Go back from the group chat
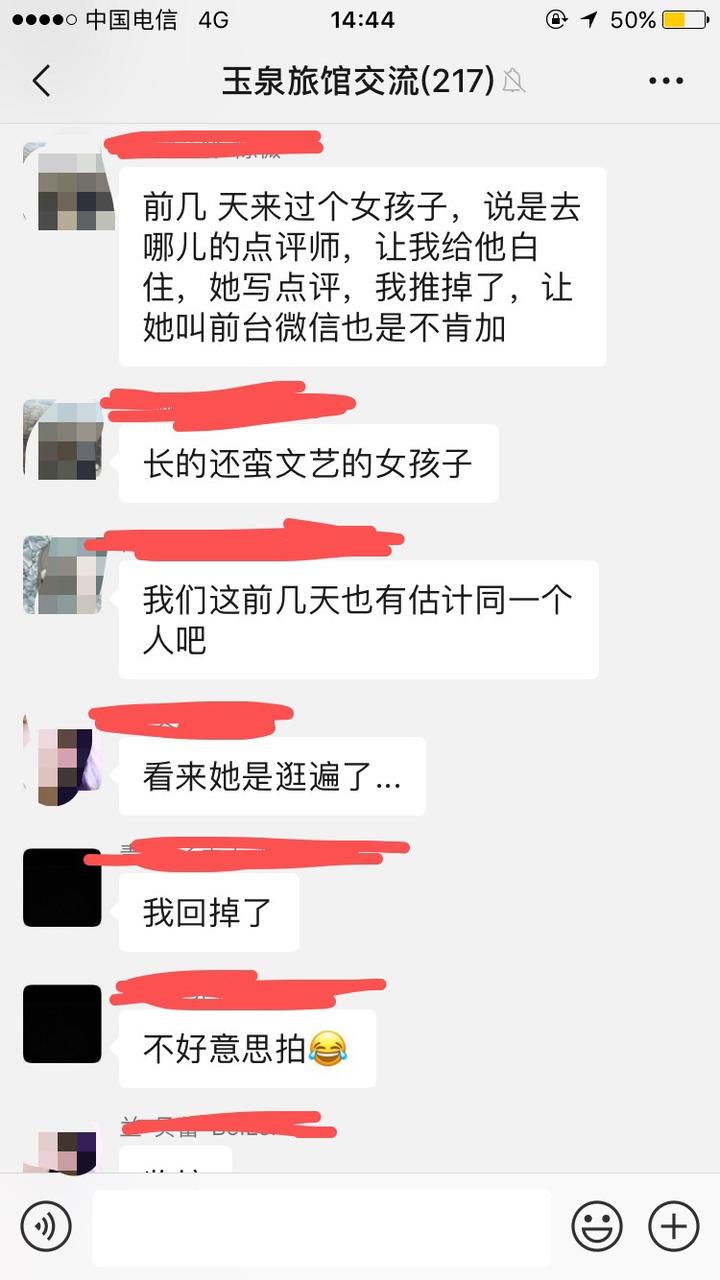This screenshot has width=720, height=1280. click(41, 81)
